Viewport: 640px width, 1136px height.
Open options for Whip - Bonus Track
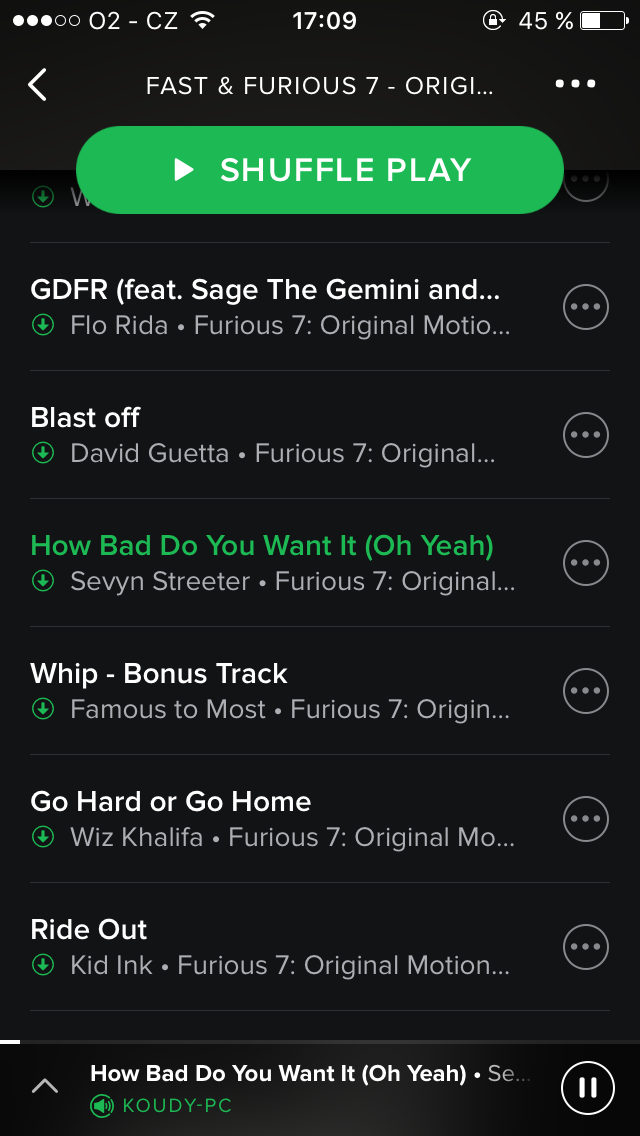coord(586,691)
